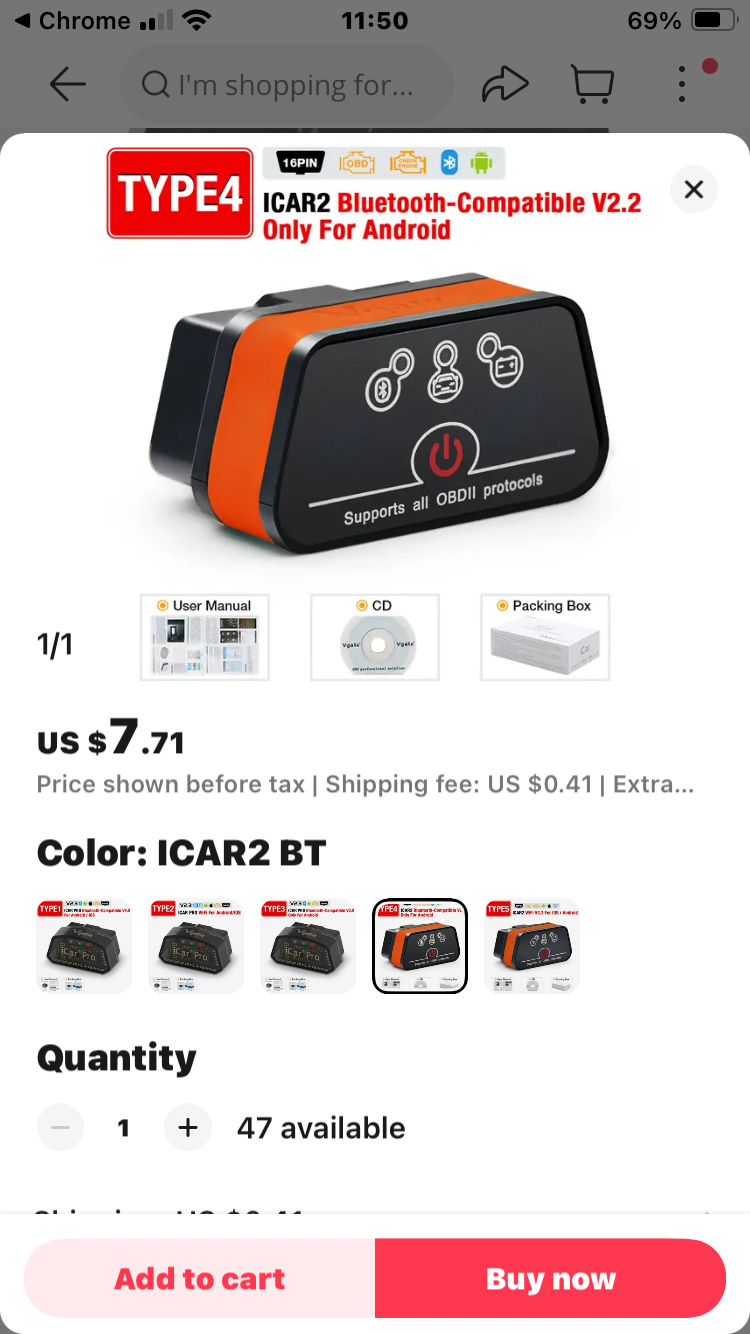This screenshot has width=750, height=1334.
Task: Select the TYPE1 color option
Action: [84, 946]
